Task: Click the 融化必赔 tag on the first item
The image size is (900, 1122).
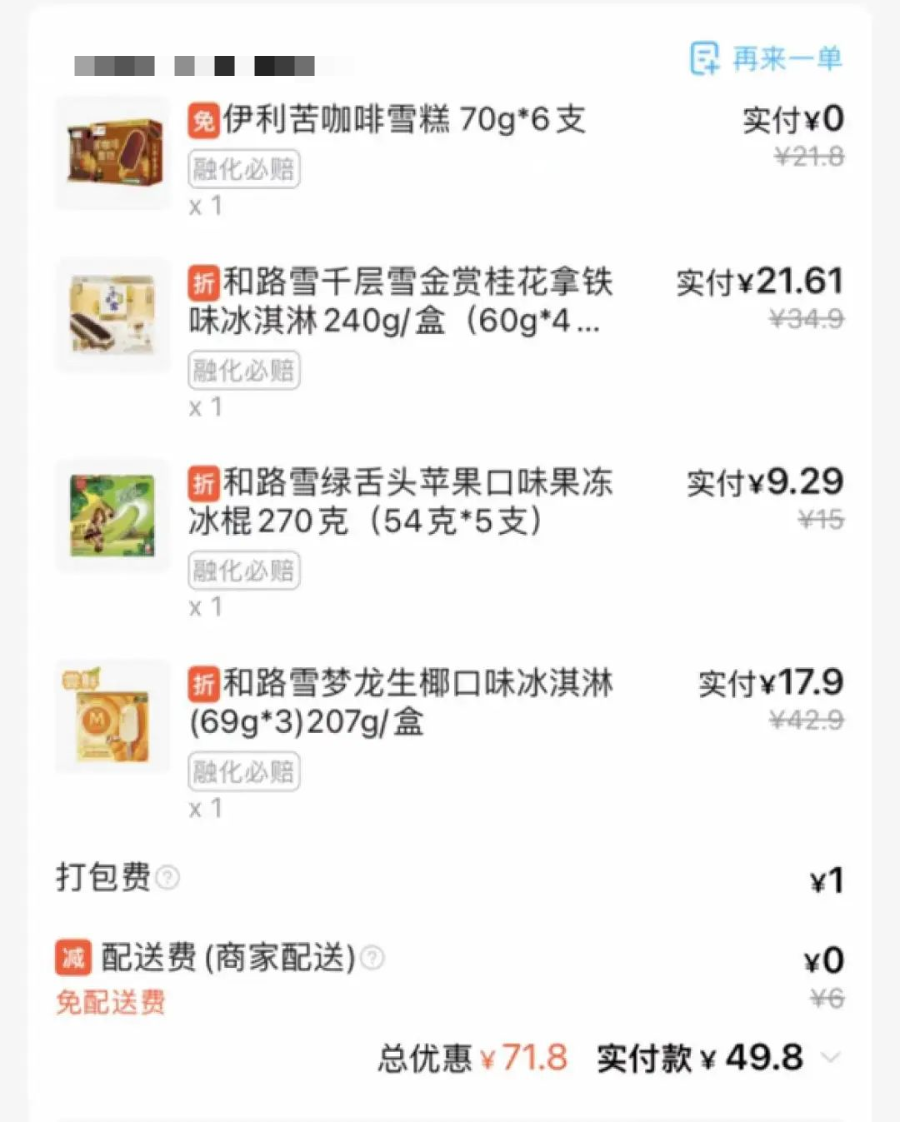Action: 243,169
